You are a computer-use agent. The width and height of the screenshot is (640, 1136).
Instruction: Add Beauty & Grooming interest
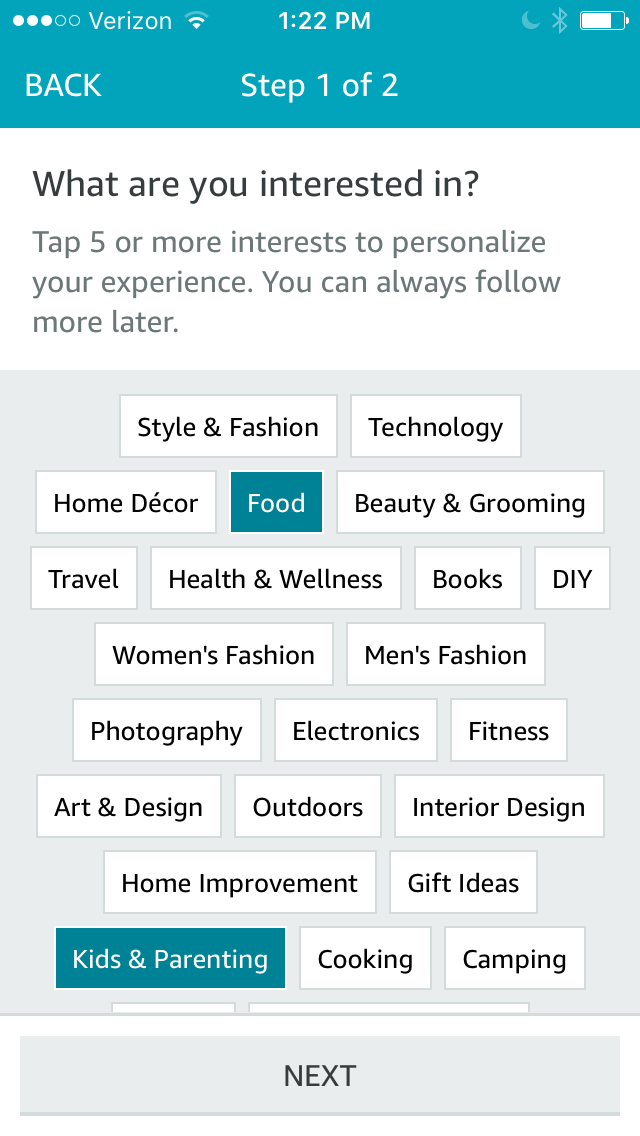pyautogui.click(x=470, y=503)
